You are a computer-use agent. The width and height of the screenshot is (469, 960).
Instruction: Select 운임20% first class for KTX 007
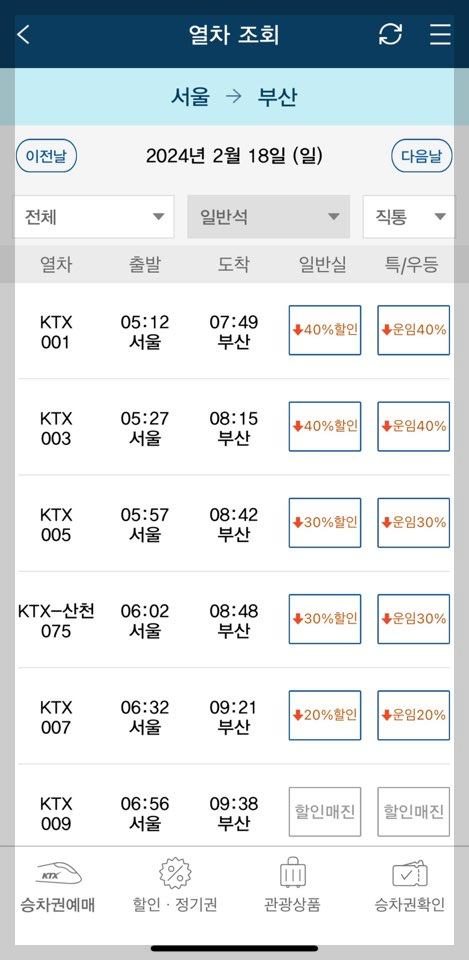(x=414, y=715)
